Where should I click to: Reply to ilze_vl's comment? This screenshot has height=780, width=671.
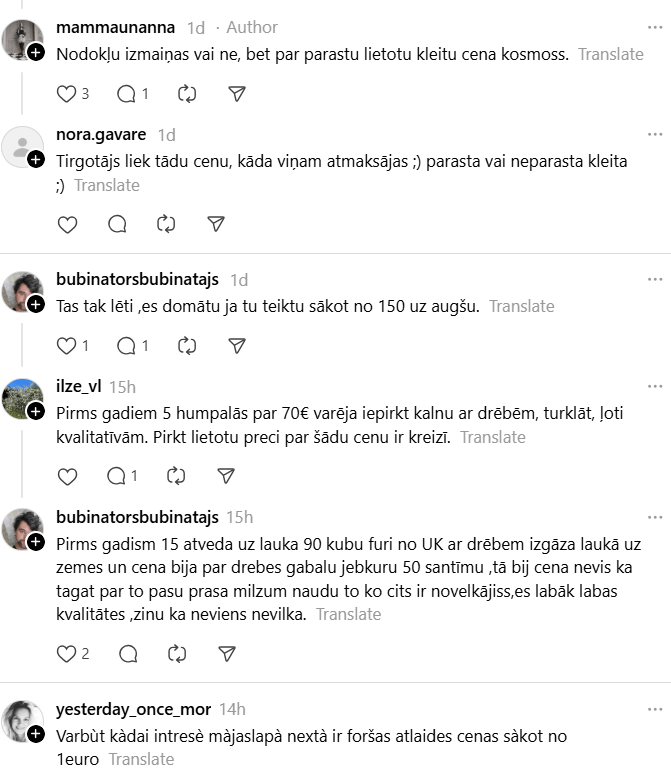tap(117, 476)
